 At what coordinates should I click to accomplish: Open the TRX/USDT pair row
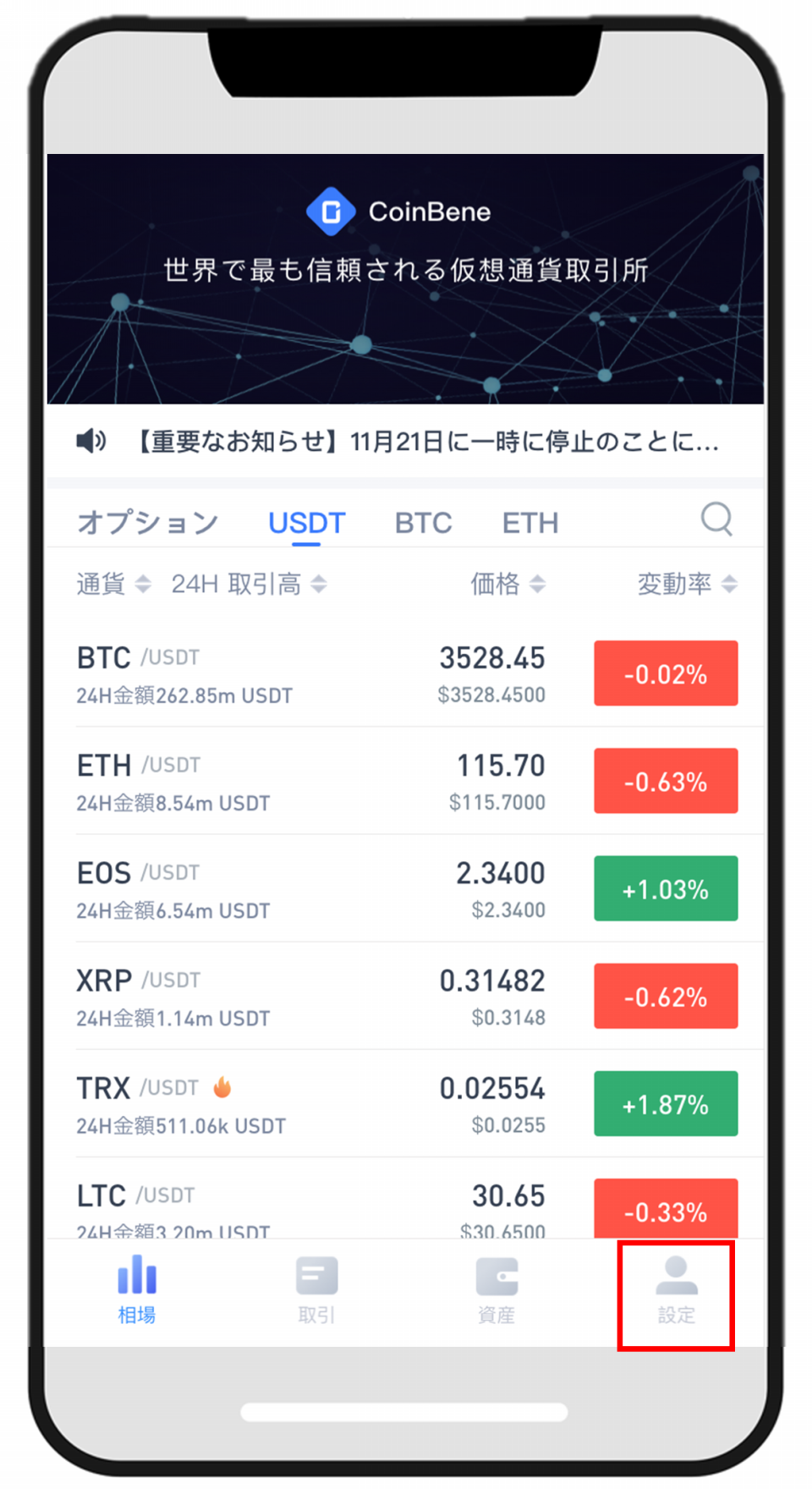pos(406,1103)
